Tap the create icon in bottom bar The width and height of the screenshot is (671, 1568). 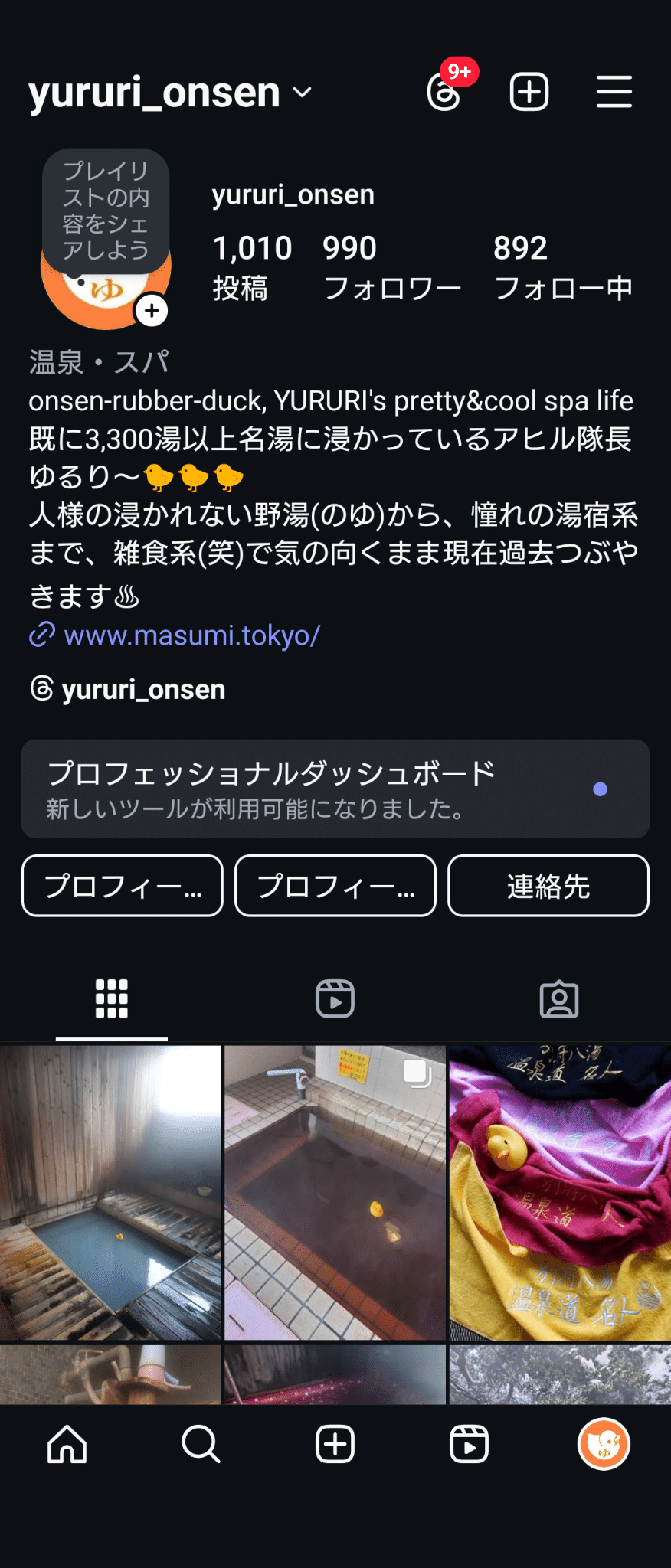coord(335,1445)
